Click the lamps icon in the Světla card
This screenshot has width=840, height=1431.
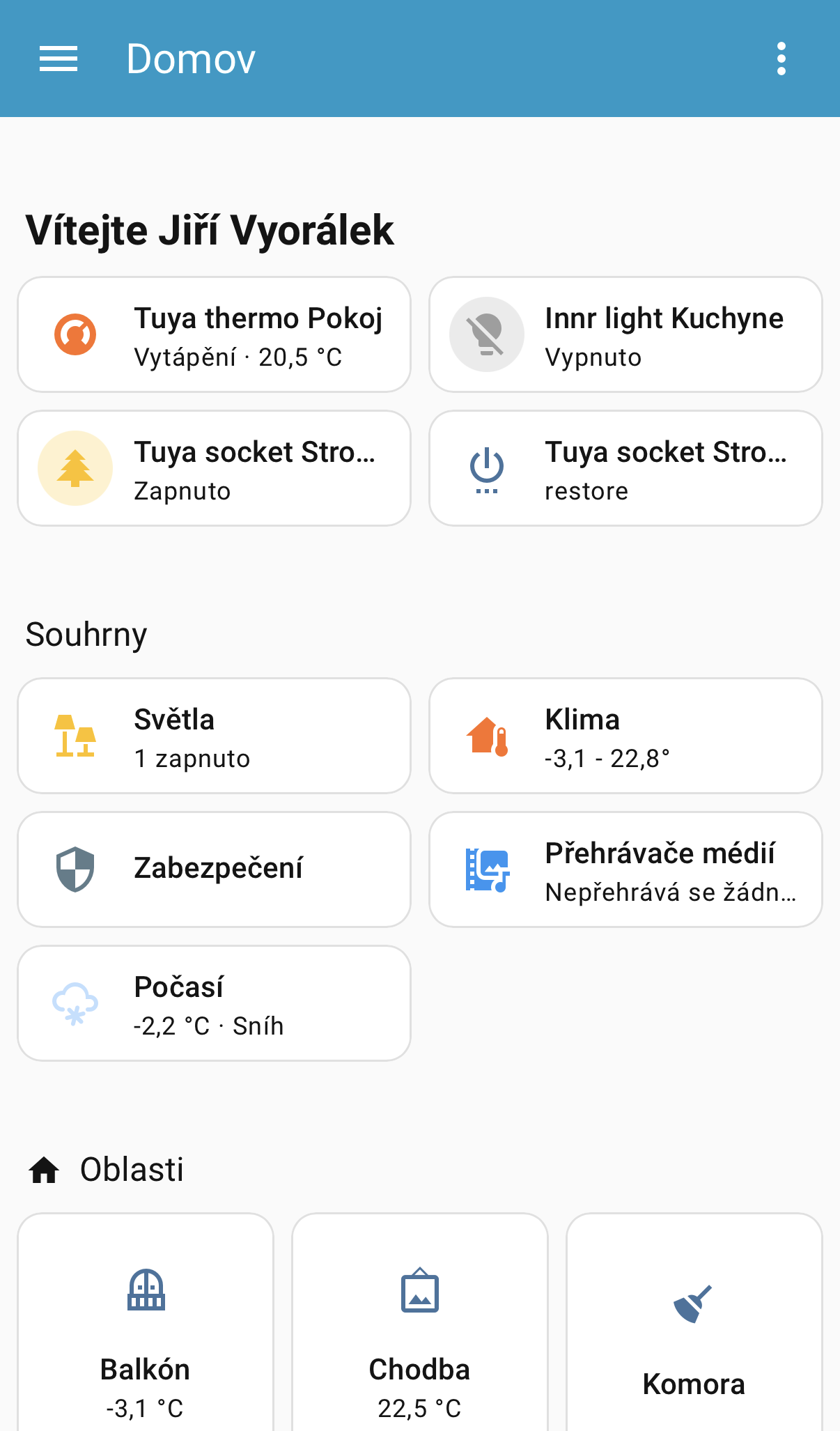75,736
